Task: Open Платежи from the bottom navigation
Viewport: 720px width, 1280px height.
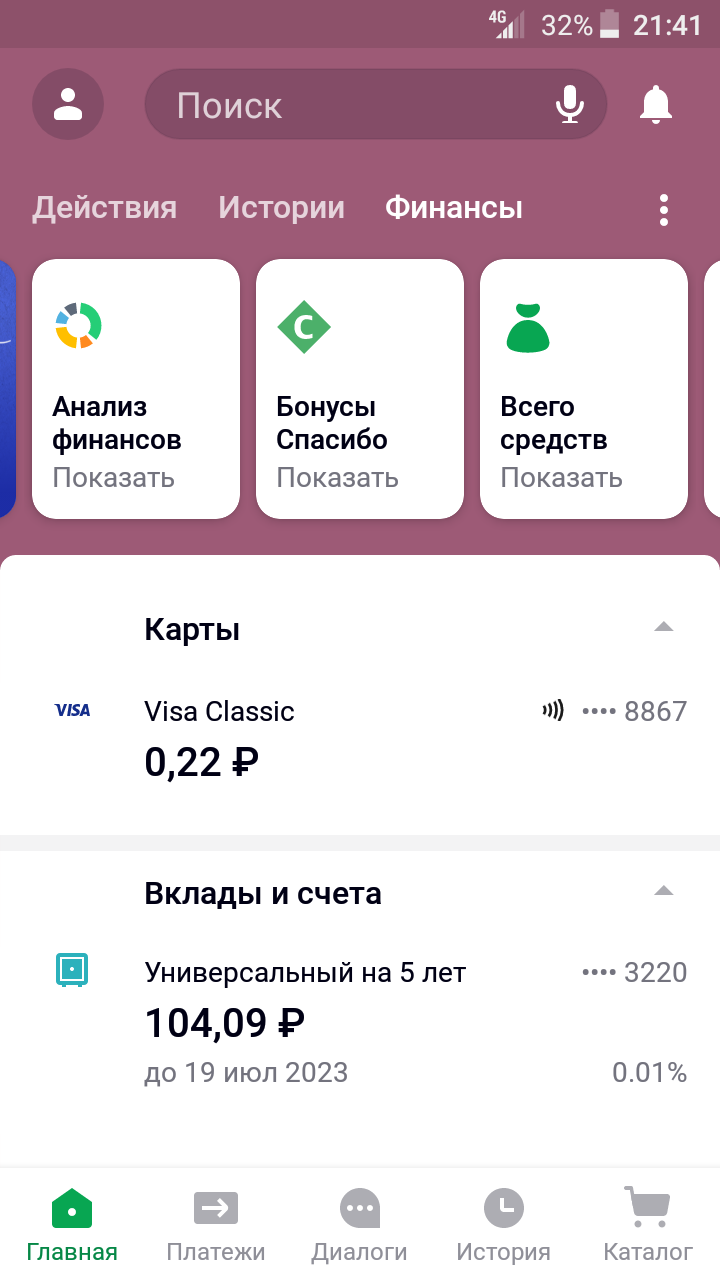Action: tap(216, 1222)
